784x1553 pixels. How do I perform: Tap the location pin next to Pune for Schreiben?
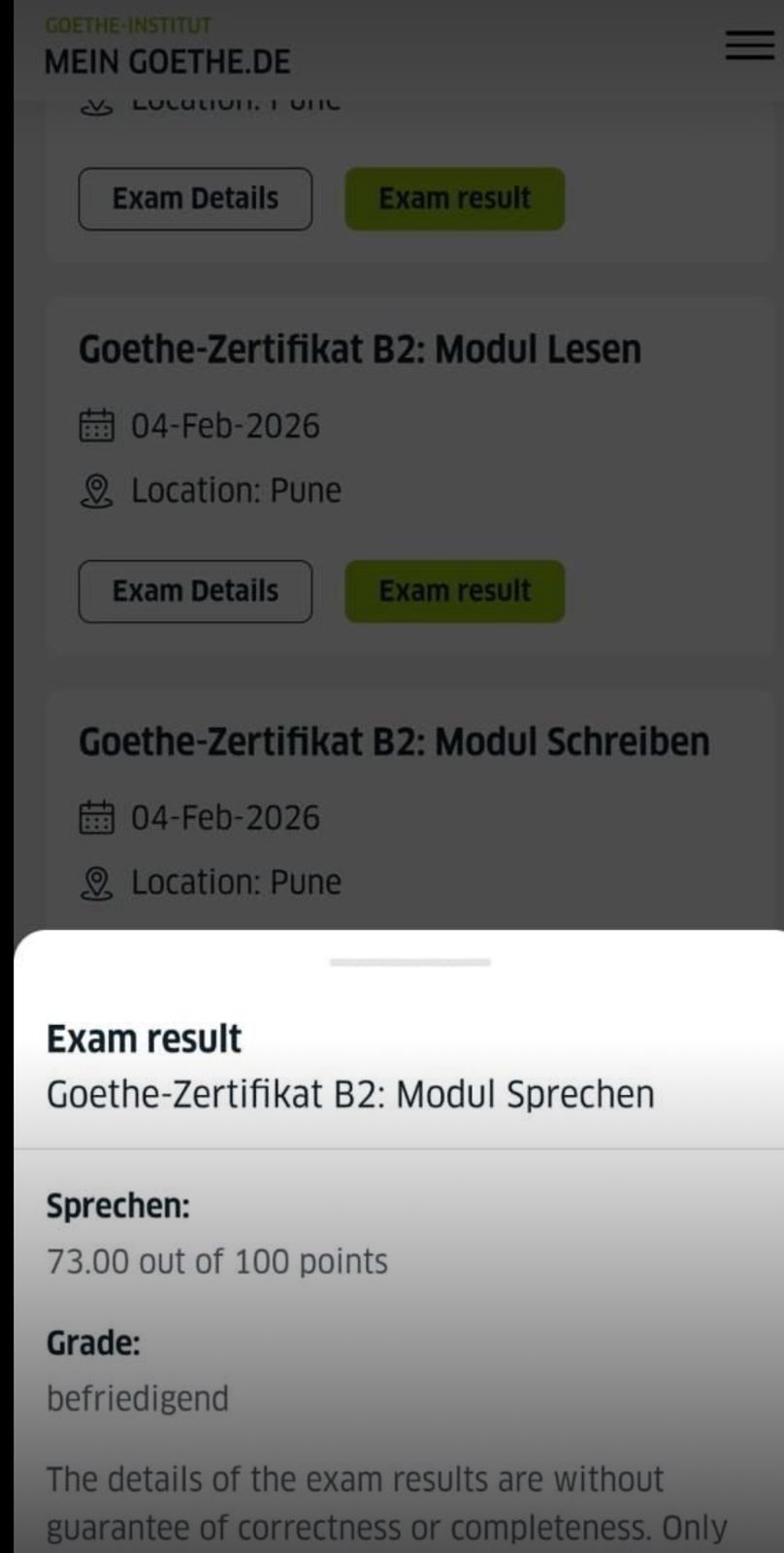click(96, 881)
